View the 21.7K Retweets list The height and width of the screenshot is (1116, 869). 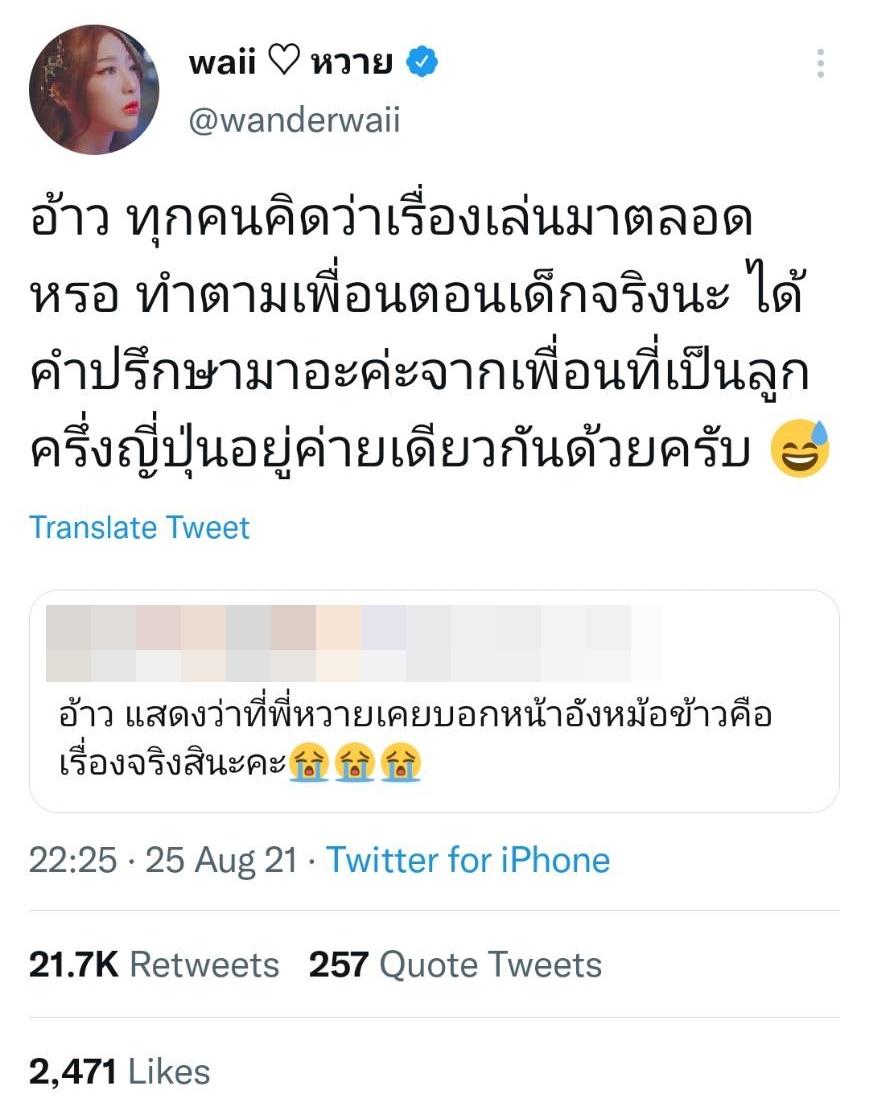[x=154, y=964]
